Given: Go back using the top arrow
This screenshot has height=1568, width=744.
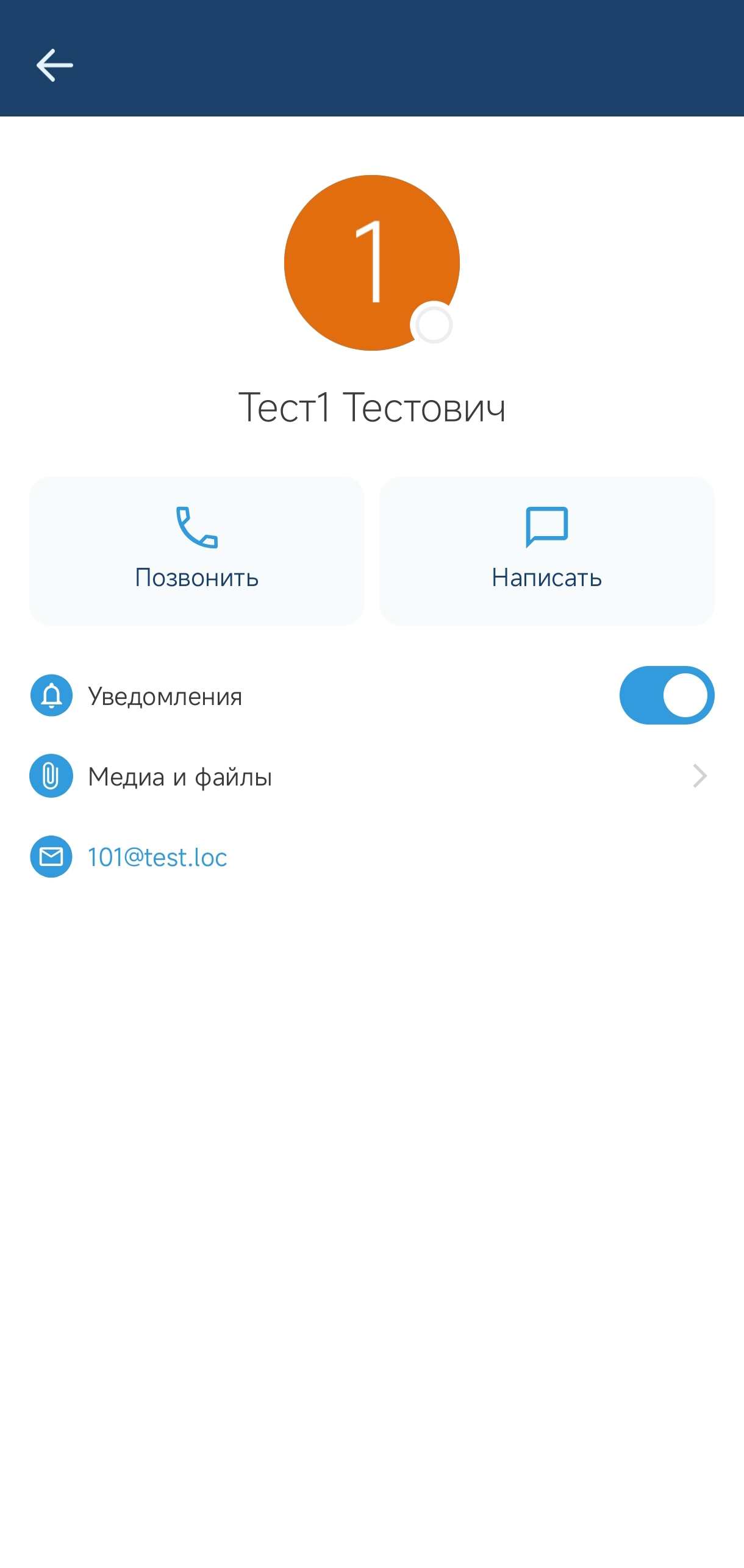Looking at the screenshot, I should tap(54, 65).
